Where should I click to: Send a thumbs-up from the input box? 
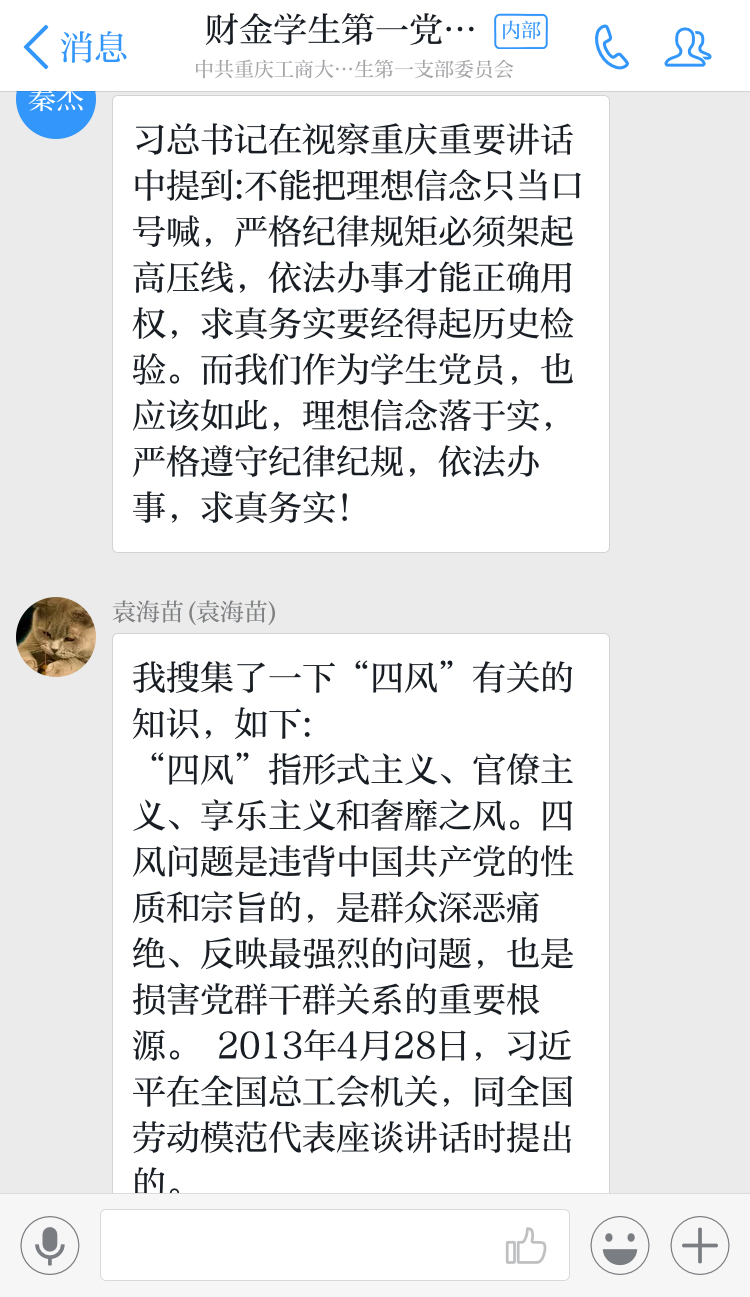coord(527,1246)
